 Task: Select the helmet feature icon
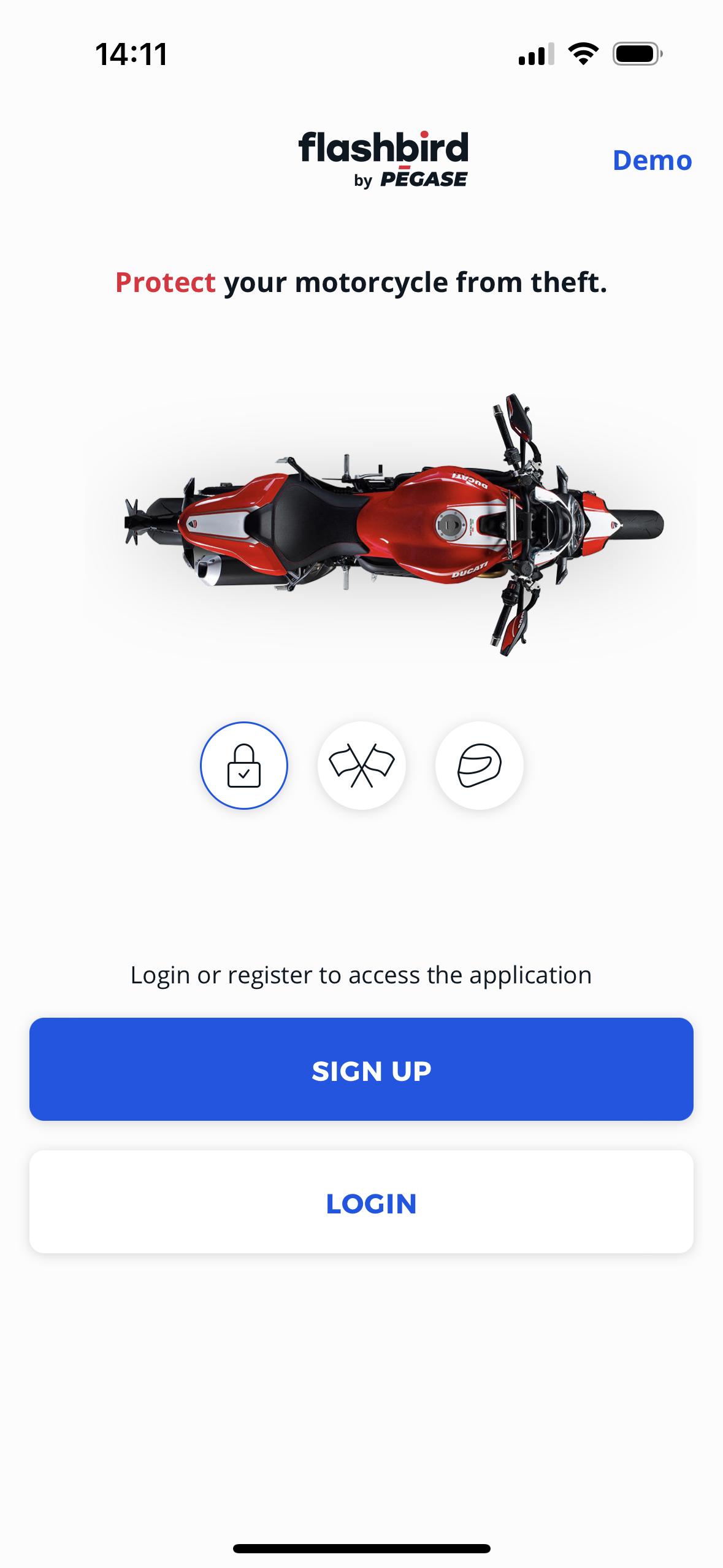pyautogui.click(x=479, y=765)
